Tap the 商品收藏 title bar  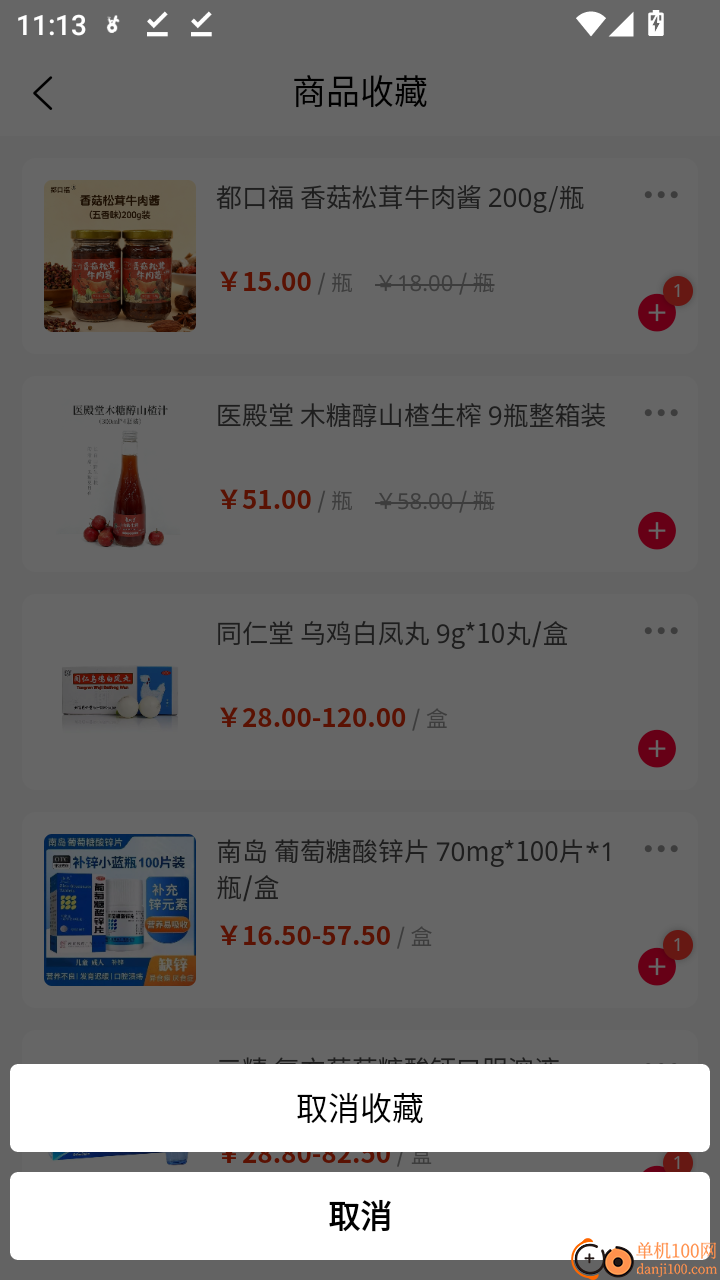point(360,91)
